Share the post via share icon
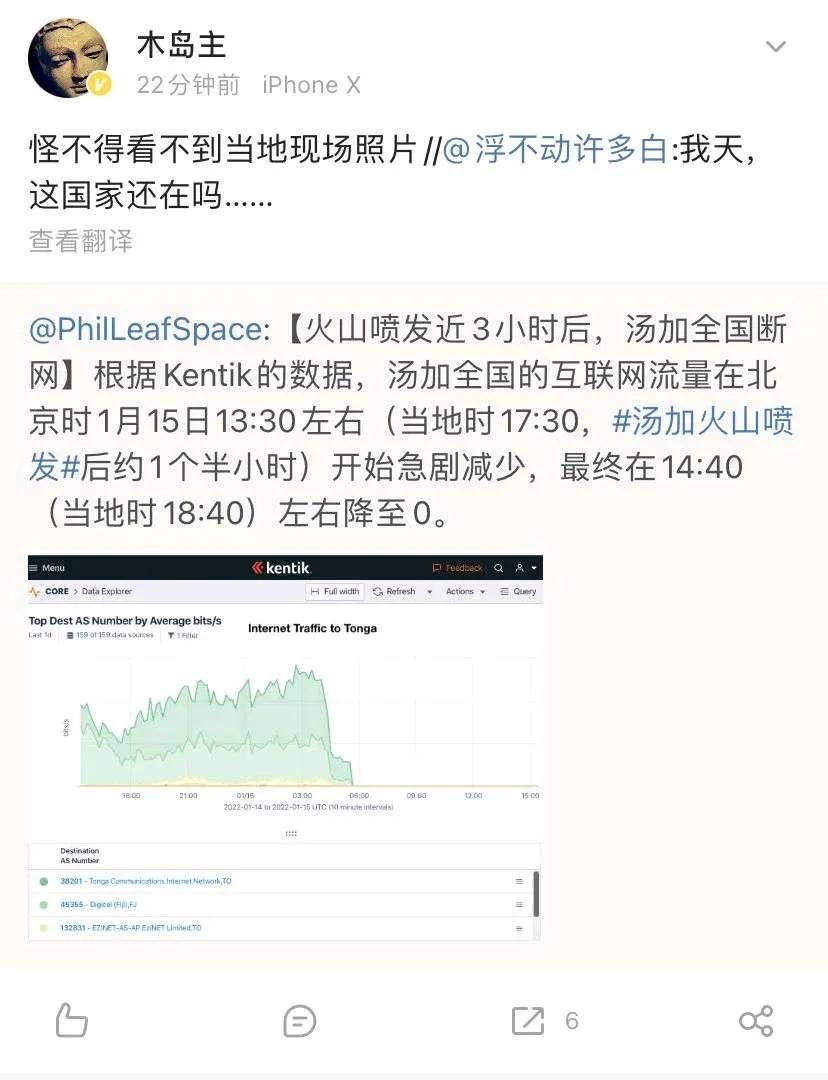The image size is (828, 1080). tap(756, 1021)
